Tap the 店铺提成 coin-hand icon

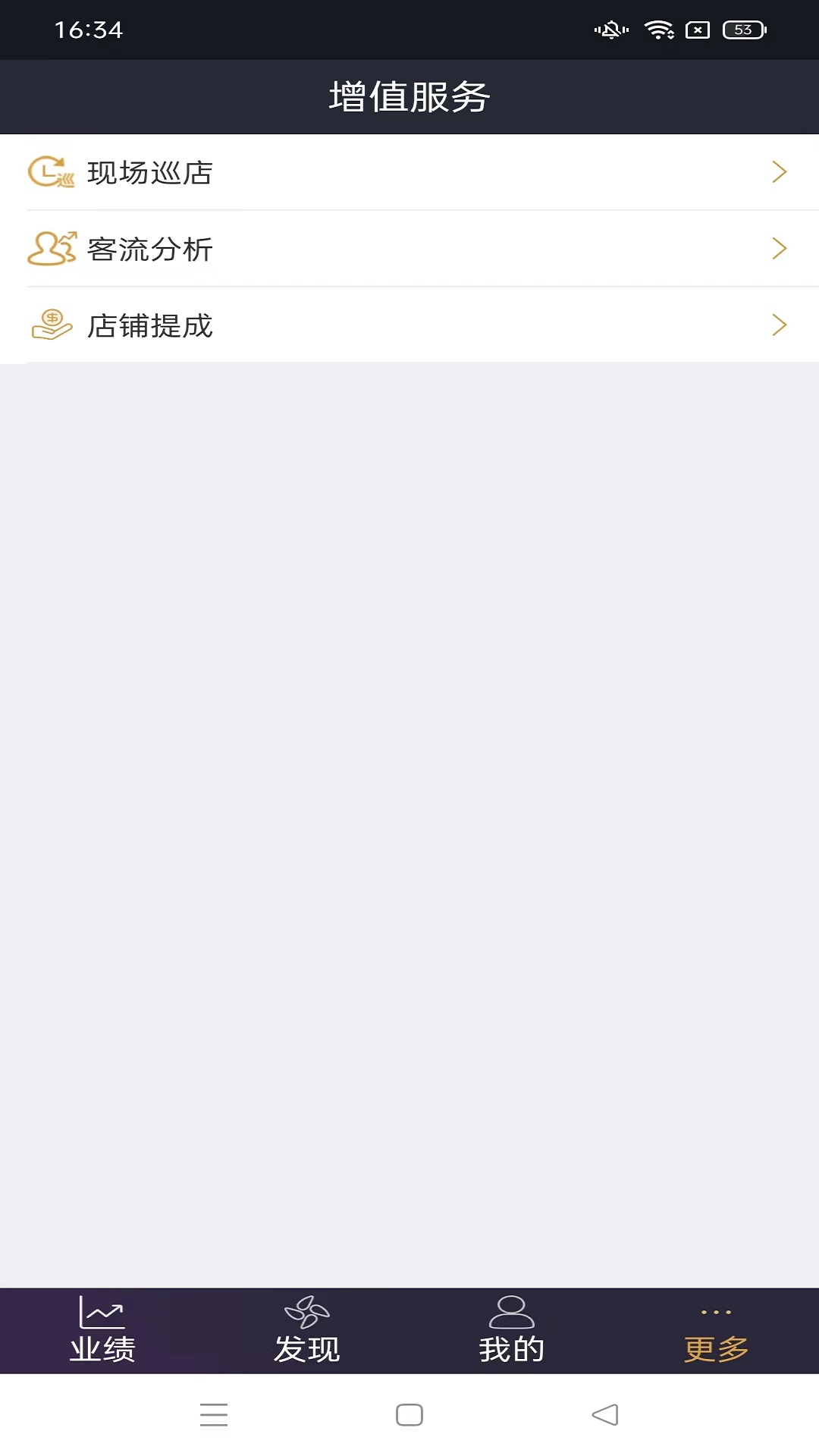(50, 325)
